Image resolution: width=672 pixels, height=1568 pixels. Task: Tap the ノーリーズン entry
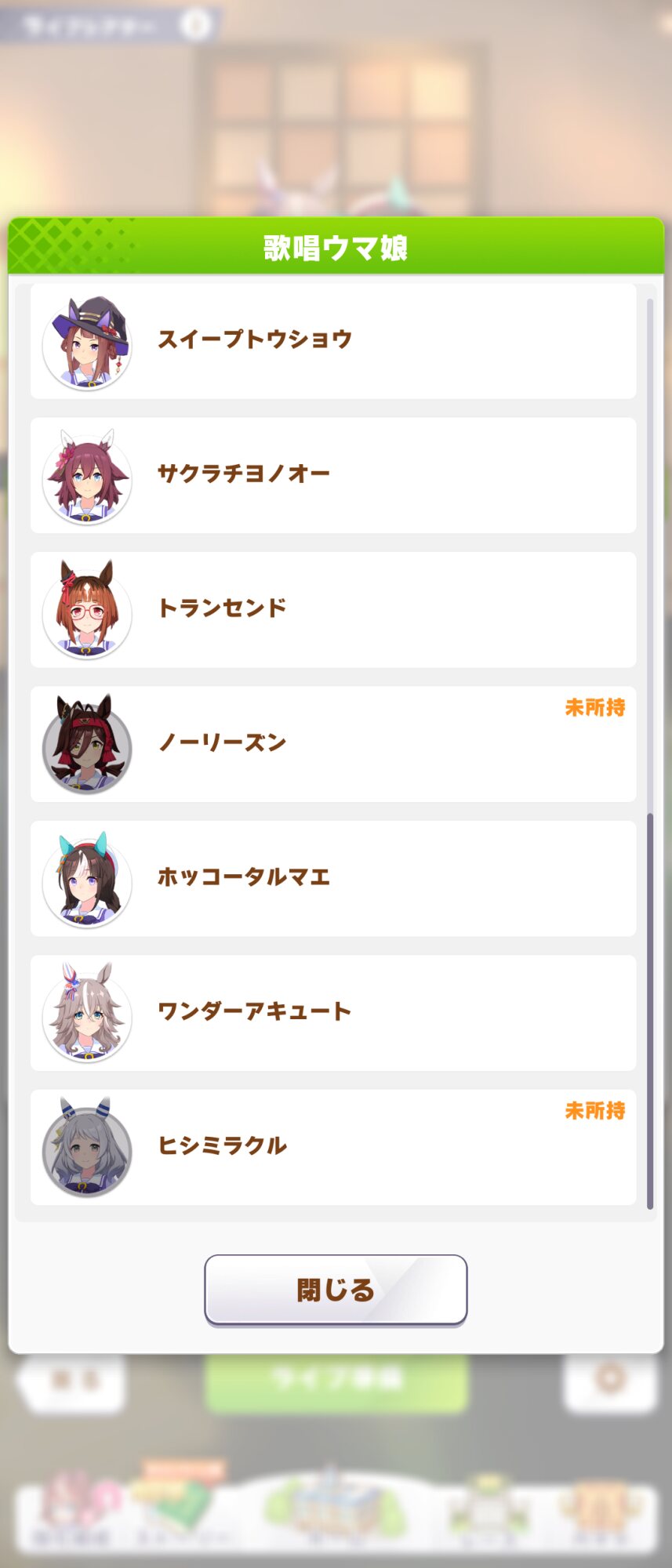[332, 744]
